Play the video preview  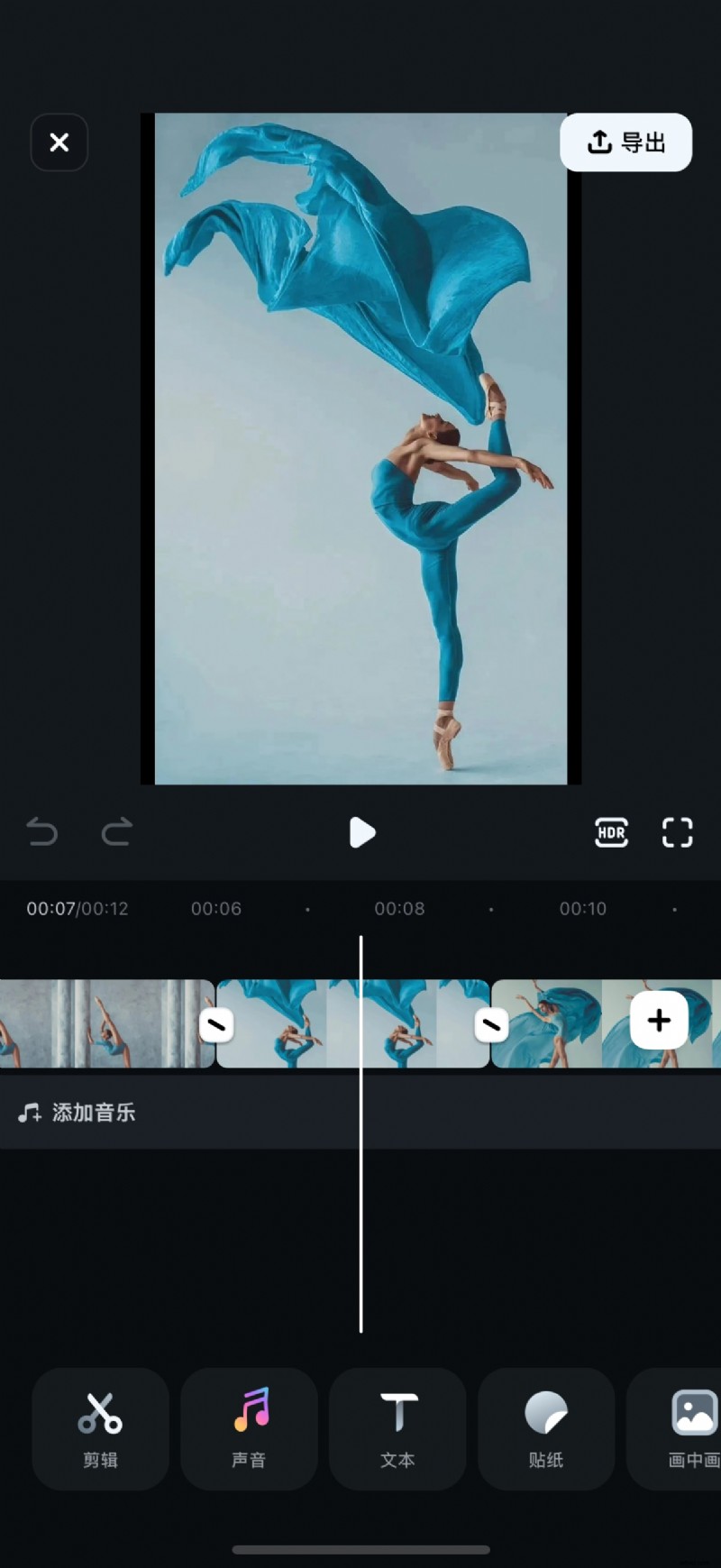361,832
